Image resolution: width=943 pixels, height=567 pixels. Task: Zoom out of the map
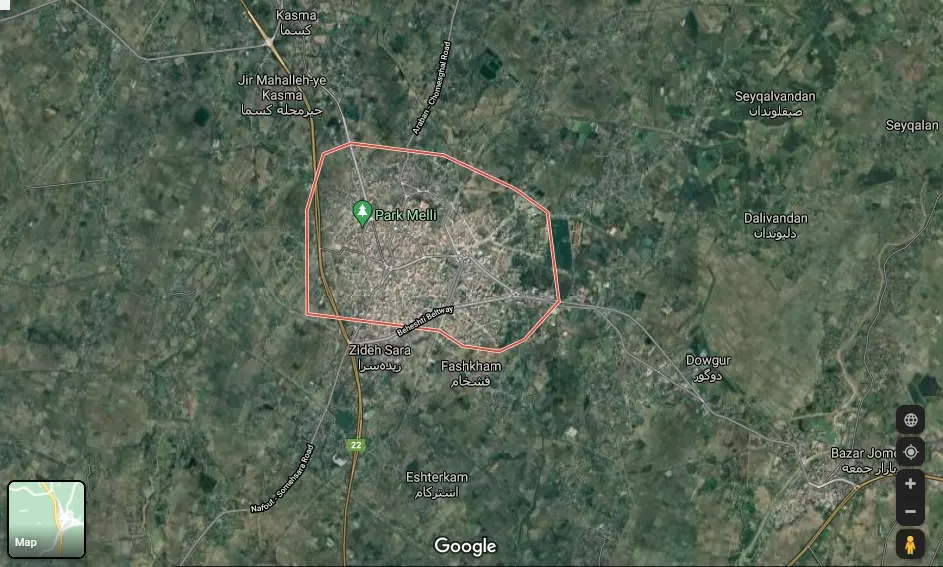910,512
